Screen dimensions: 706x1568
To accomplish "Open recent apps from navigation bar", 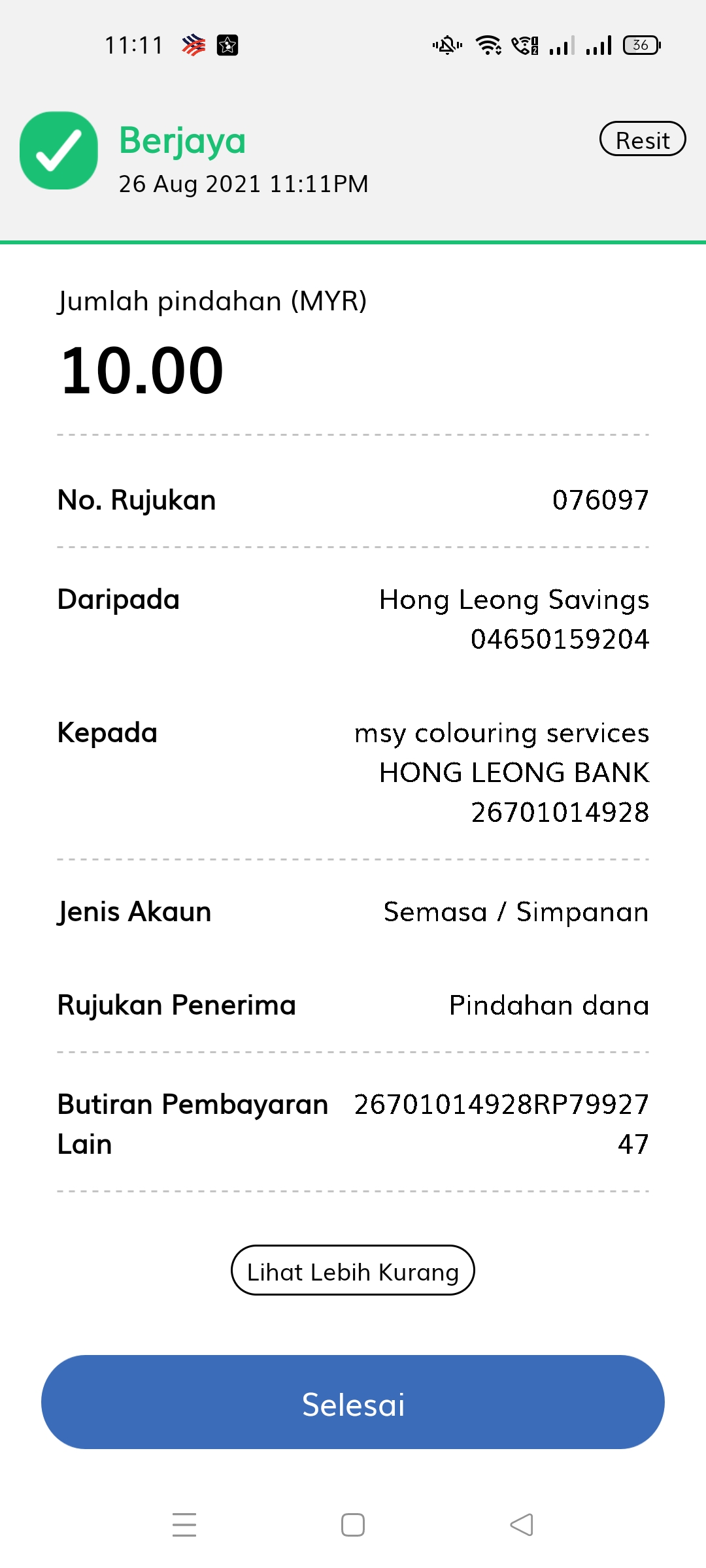I will click(x=184, y=1525).
